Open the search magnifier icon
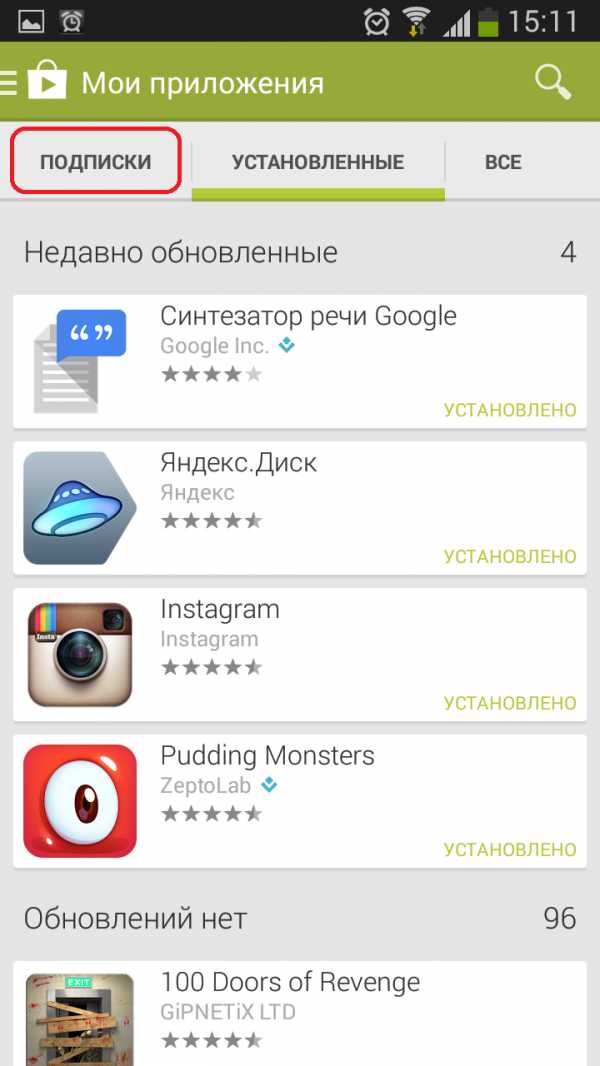600x1066 pixels. pyautogui.click(x=552, y=82)
